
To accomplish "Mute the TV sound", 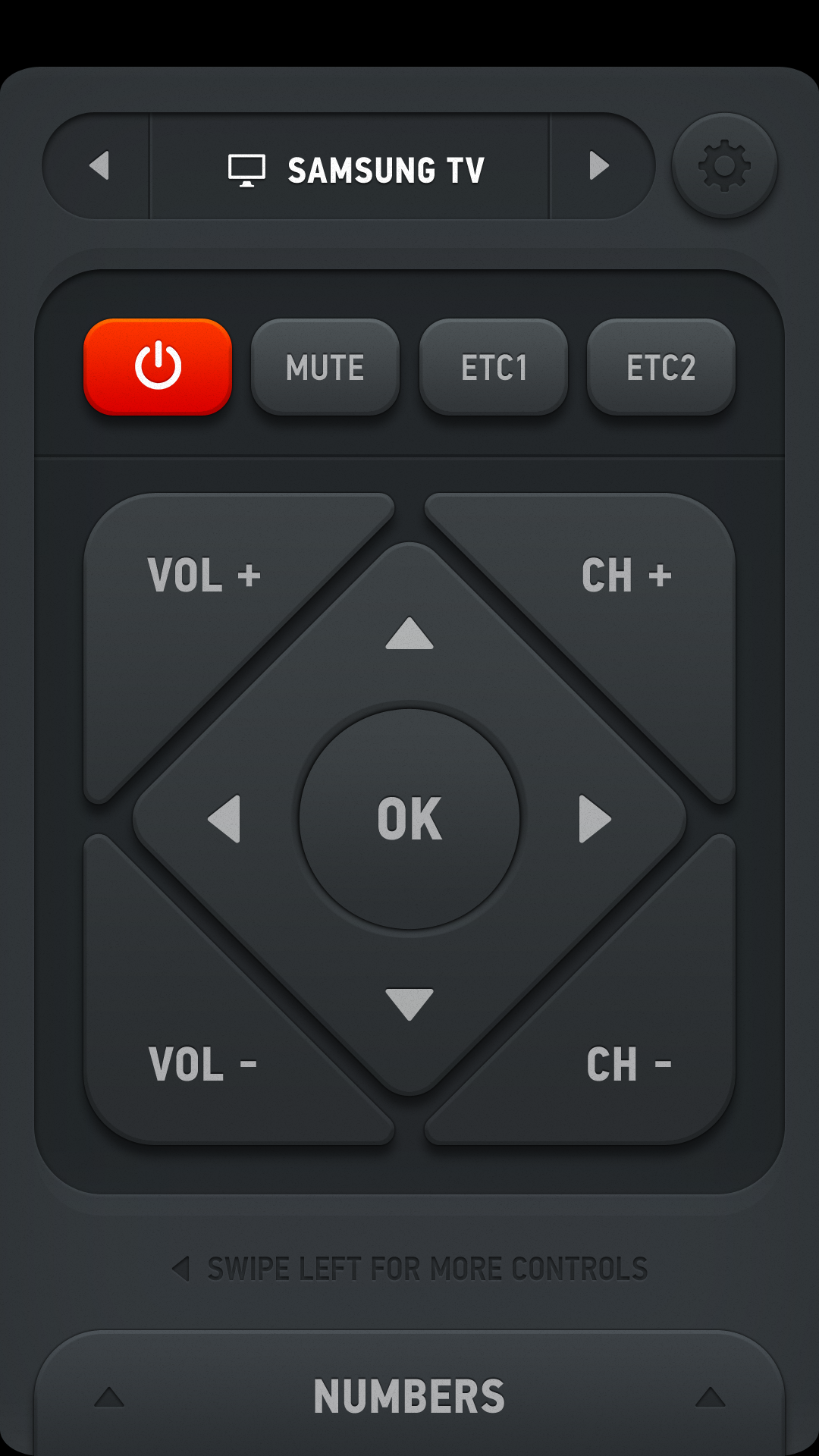I will coord(325,367).
